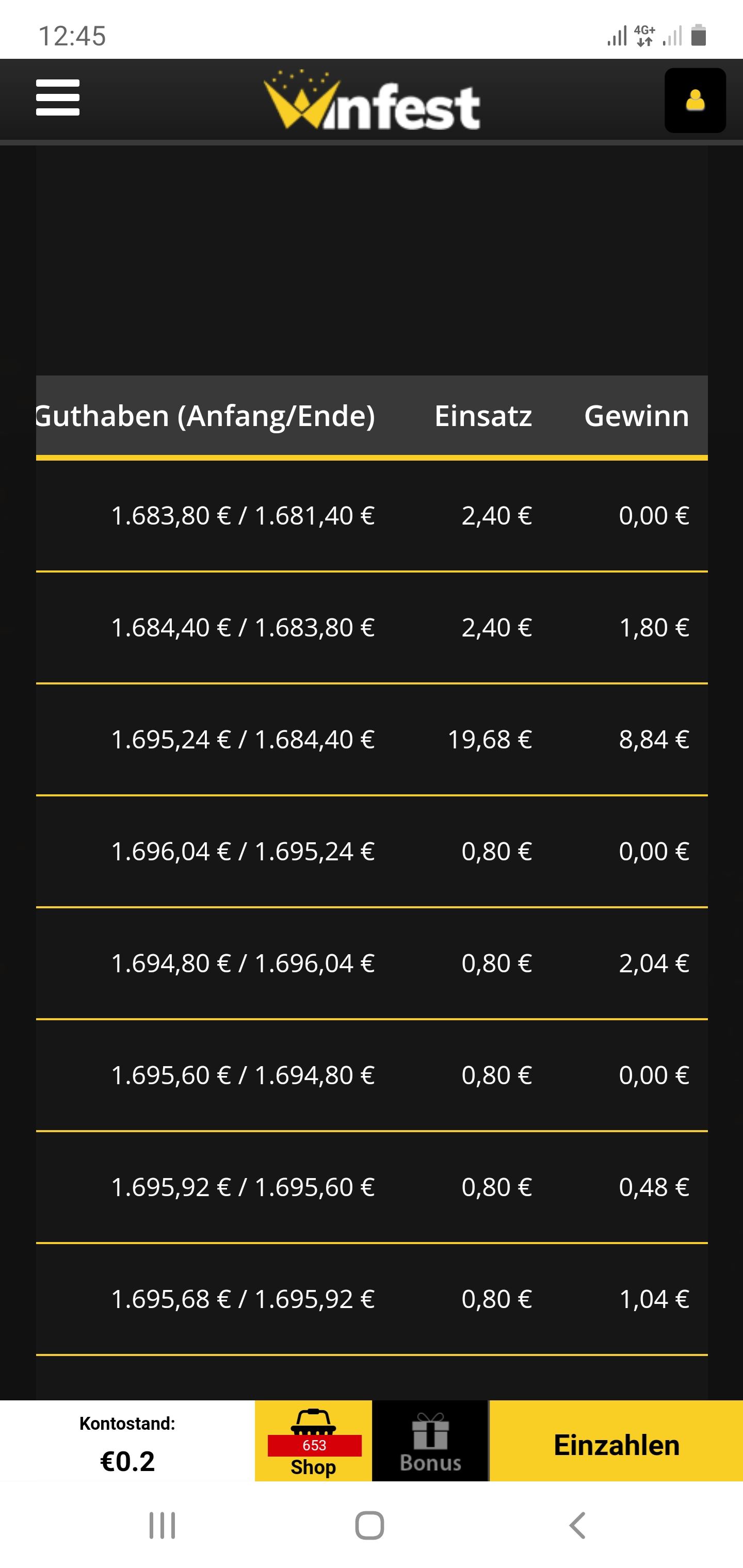Open the hamburger menu

click(x=58, y=97)
